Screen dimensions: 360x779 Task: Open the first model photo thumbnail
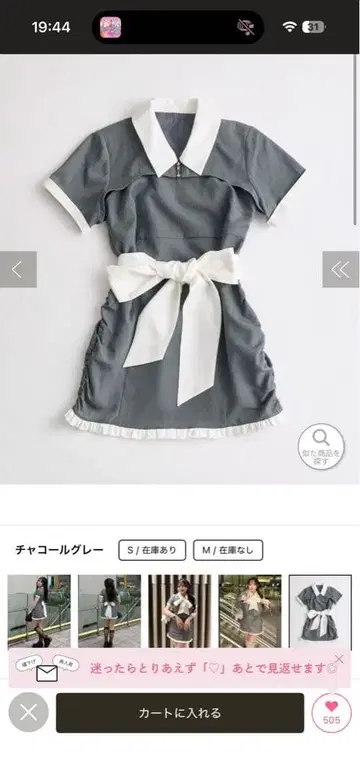(x=39, y=611)
